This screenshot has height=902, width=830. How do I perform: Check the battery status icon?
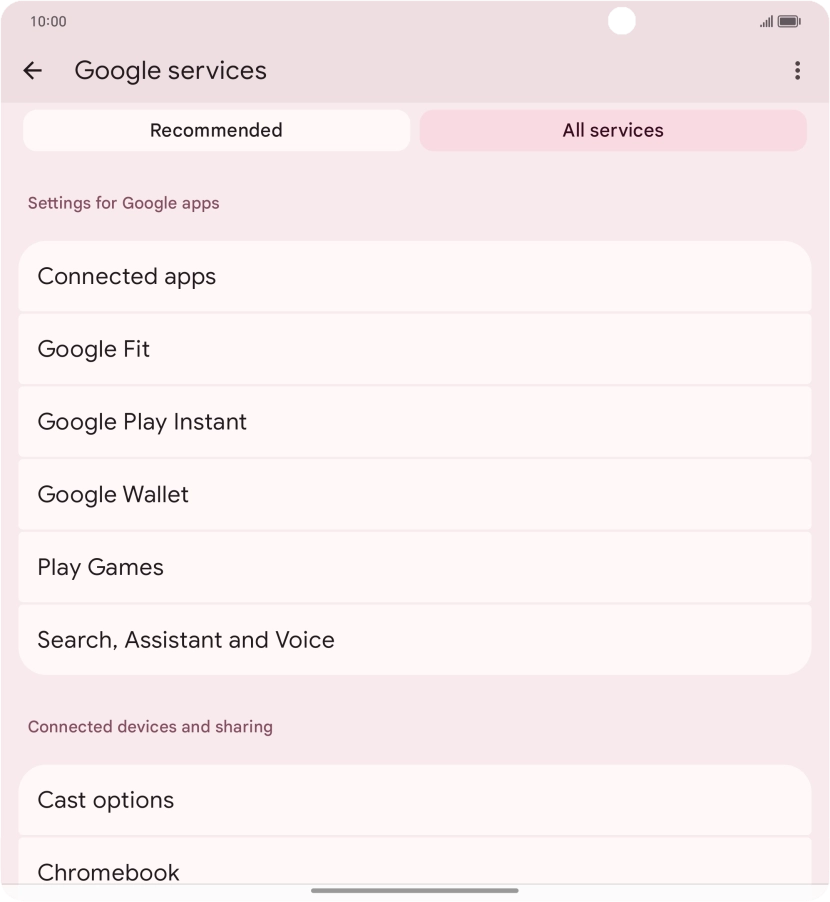[789, 20]
